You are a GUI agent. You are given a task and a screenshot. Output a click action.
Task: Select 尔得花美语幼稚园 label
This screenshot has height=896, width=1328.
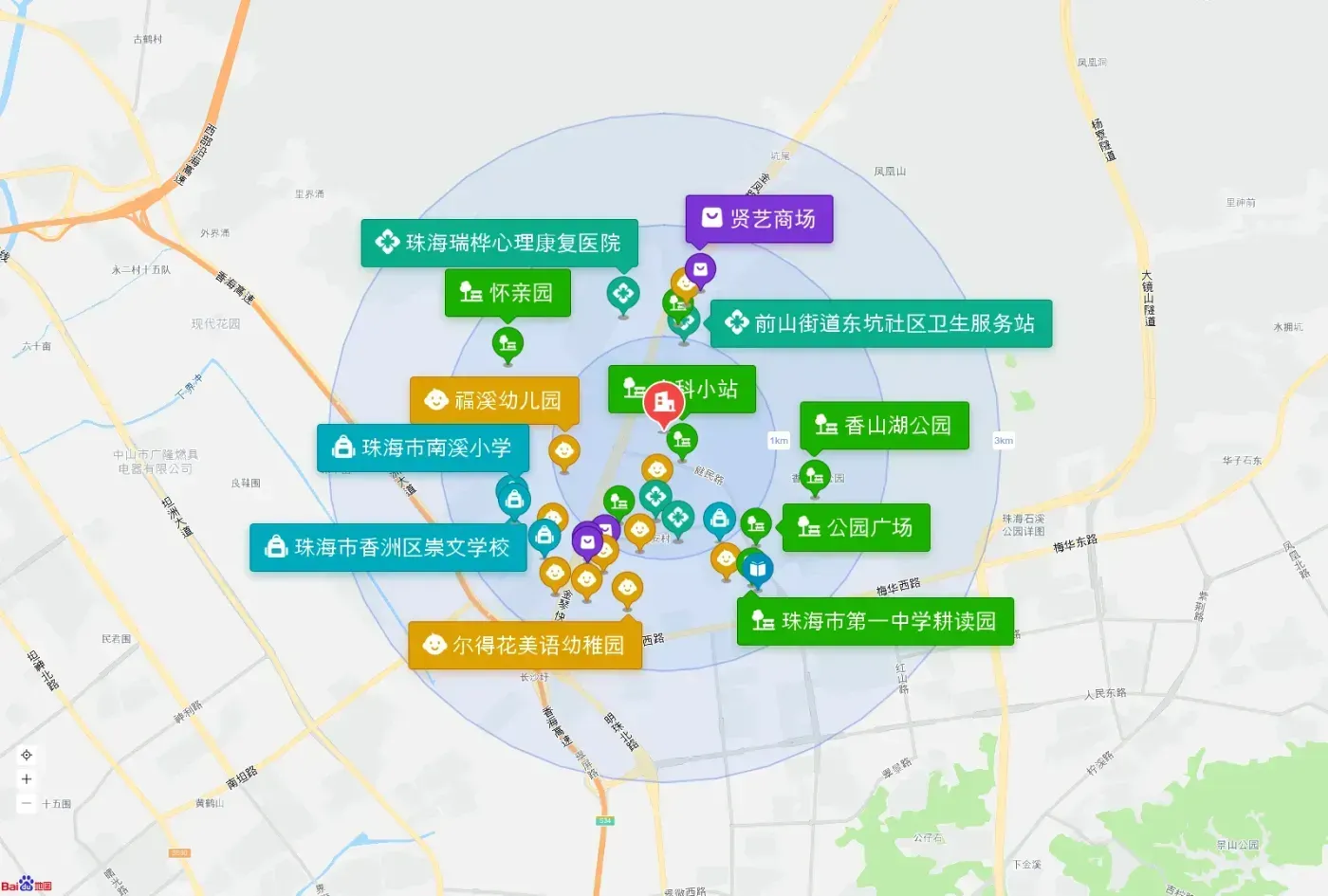525,645
